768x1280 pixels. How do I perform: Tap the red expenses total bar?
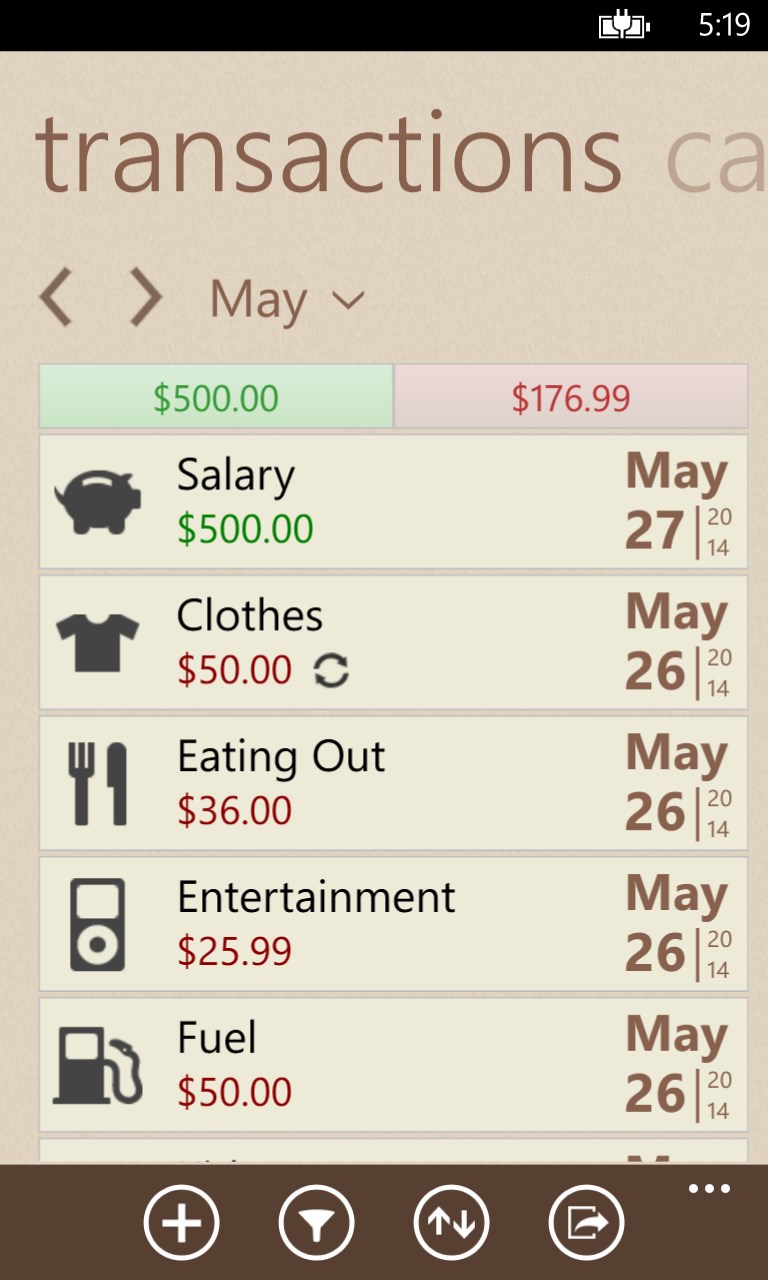coord(570,397)
